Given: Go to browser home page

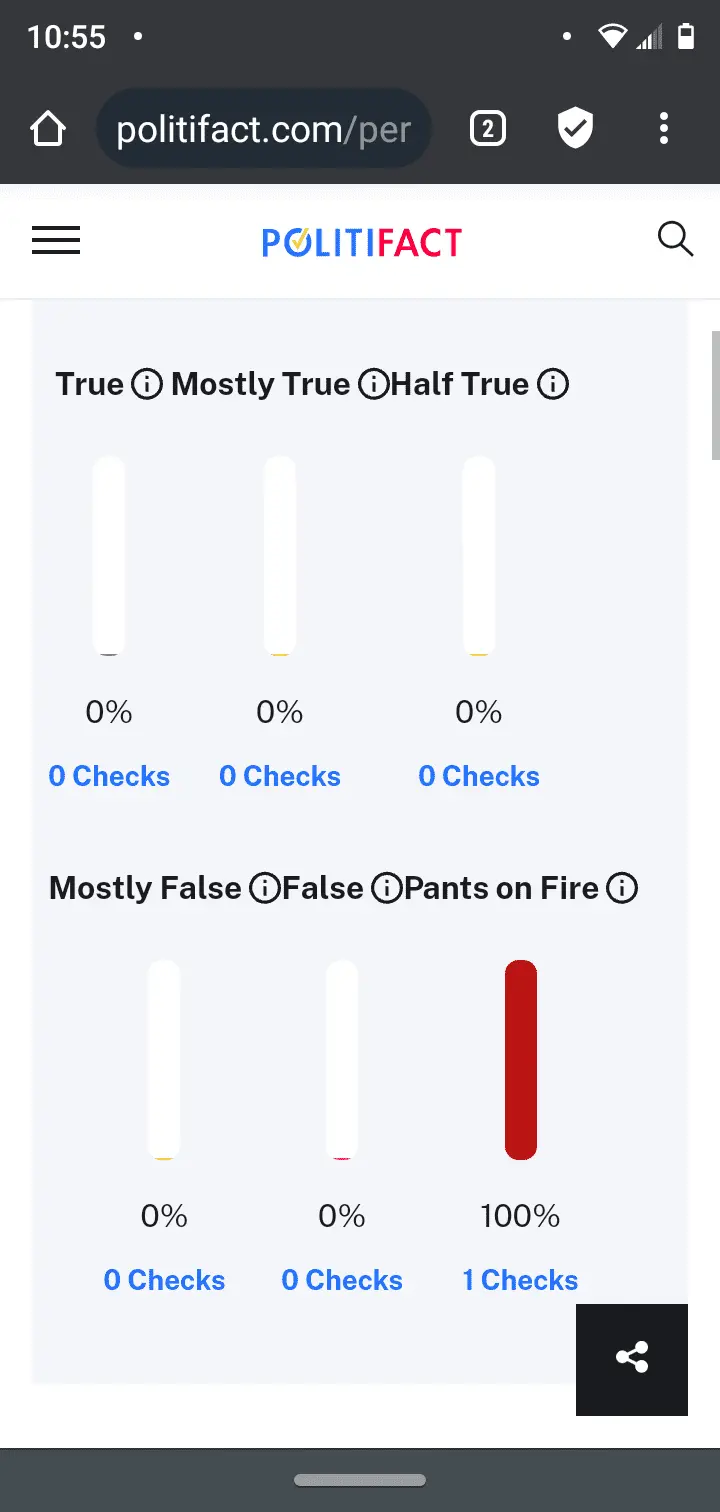Looking at the screenshot, I should tap(48, 129).
